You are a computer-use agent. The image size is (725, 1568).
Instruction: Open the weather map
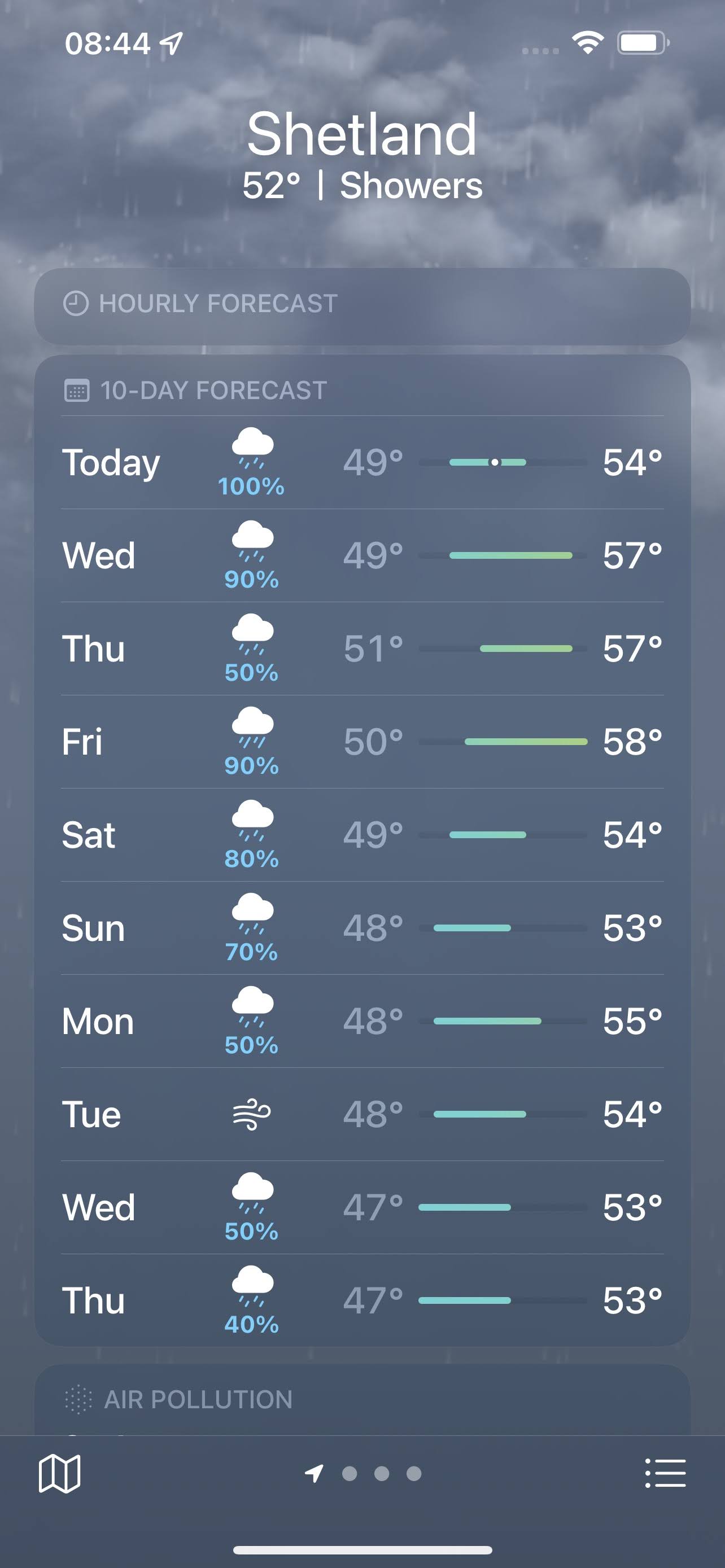[x=59, y=1473]
